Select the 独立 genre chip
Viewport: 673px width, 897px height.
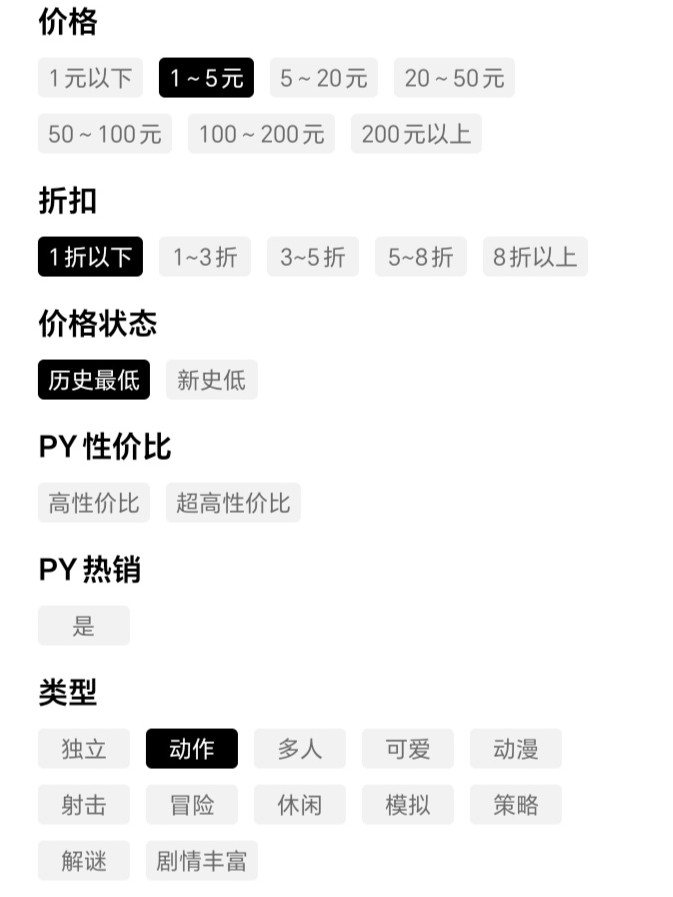pos(84,749)
